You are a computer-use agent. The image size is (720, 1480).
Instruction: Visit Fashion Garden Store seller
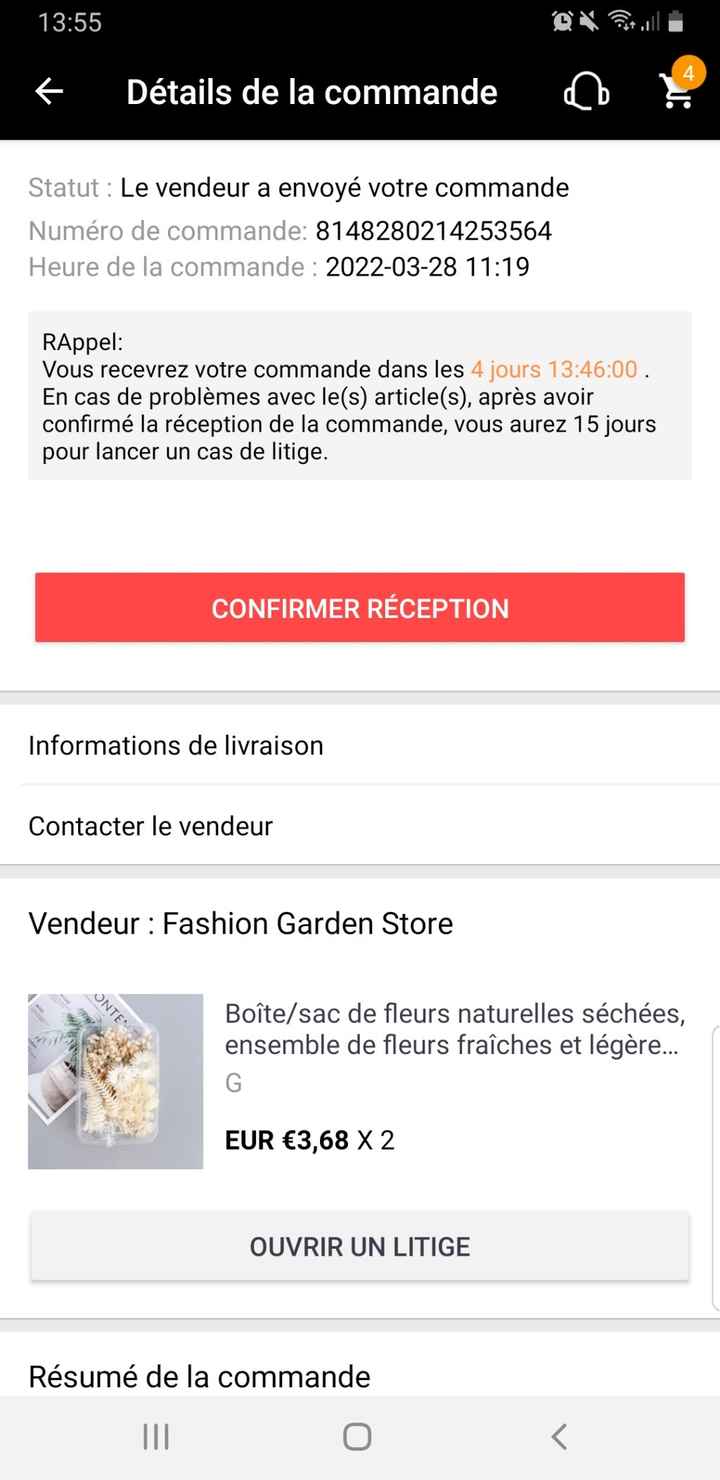click(x=240, y=923)
